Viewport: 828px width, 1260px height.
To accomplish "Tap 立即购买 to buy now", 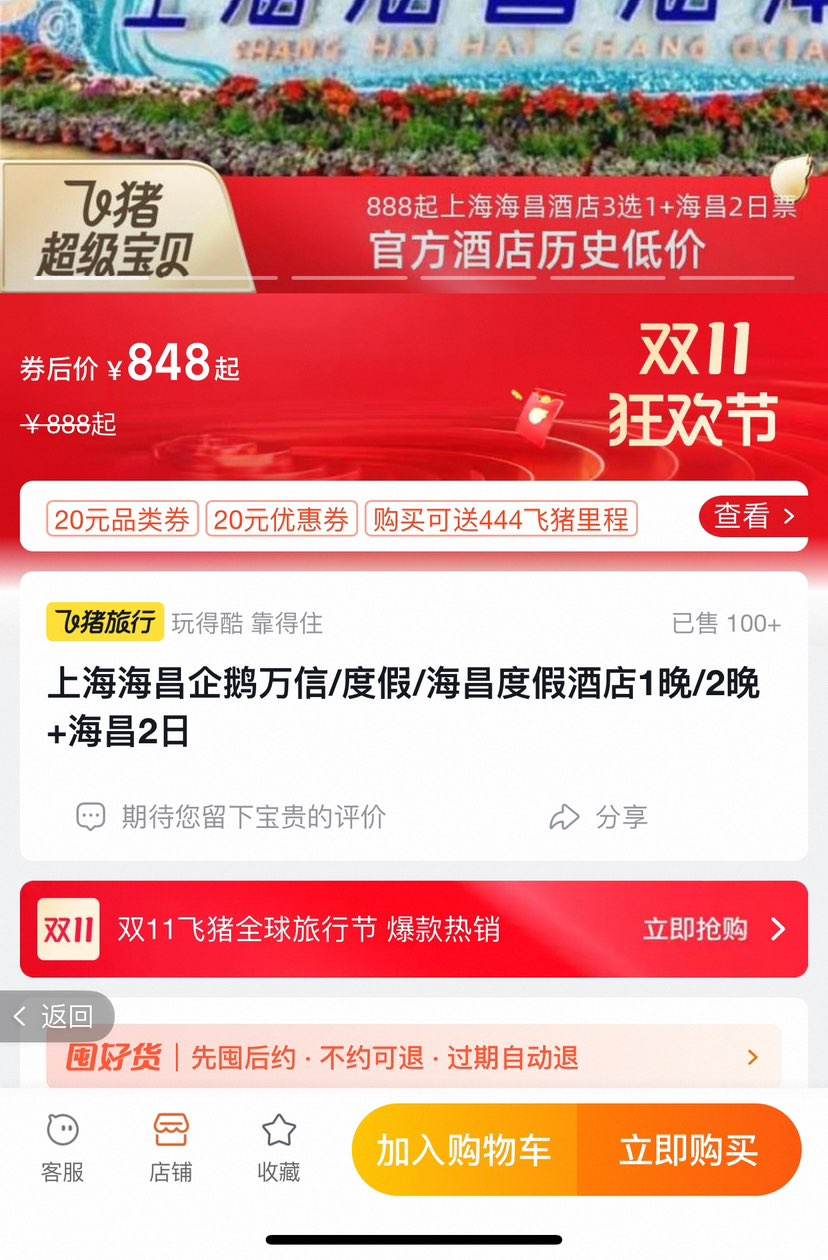I will [x=689, y=1150].
